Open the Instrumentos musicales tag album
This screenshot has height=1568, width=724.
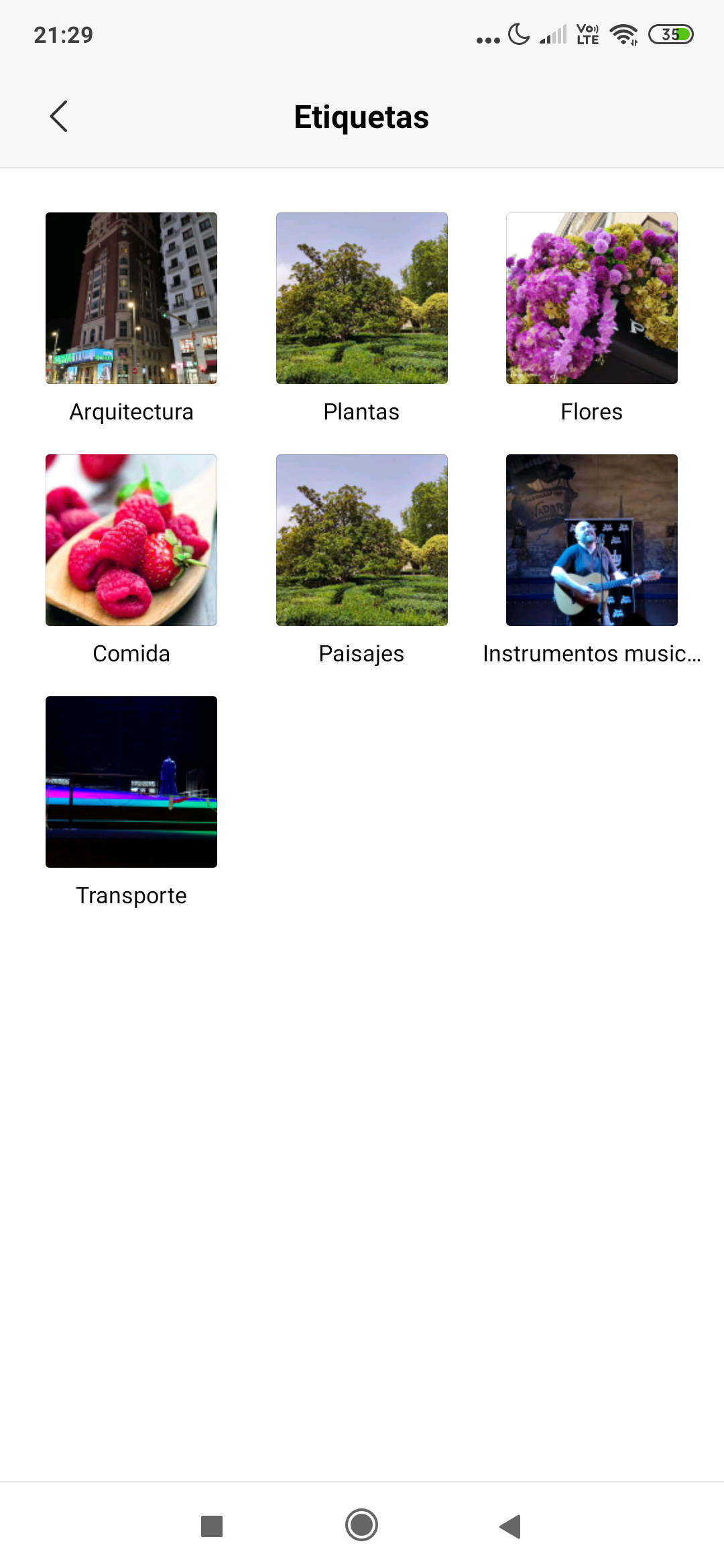[592, 540]
